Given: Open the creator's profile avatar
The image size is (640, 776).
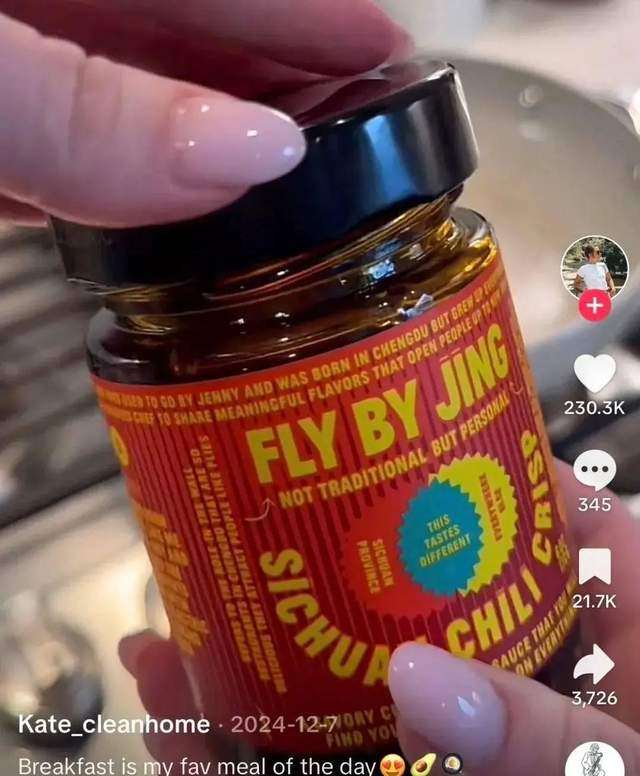Looking at the screenshot, I should pyautogui.click(x=594, y=267).
